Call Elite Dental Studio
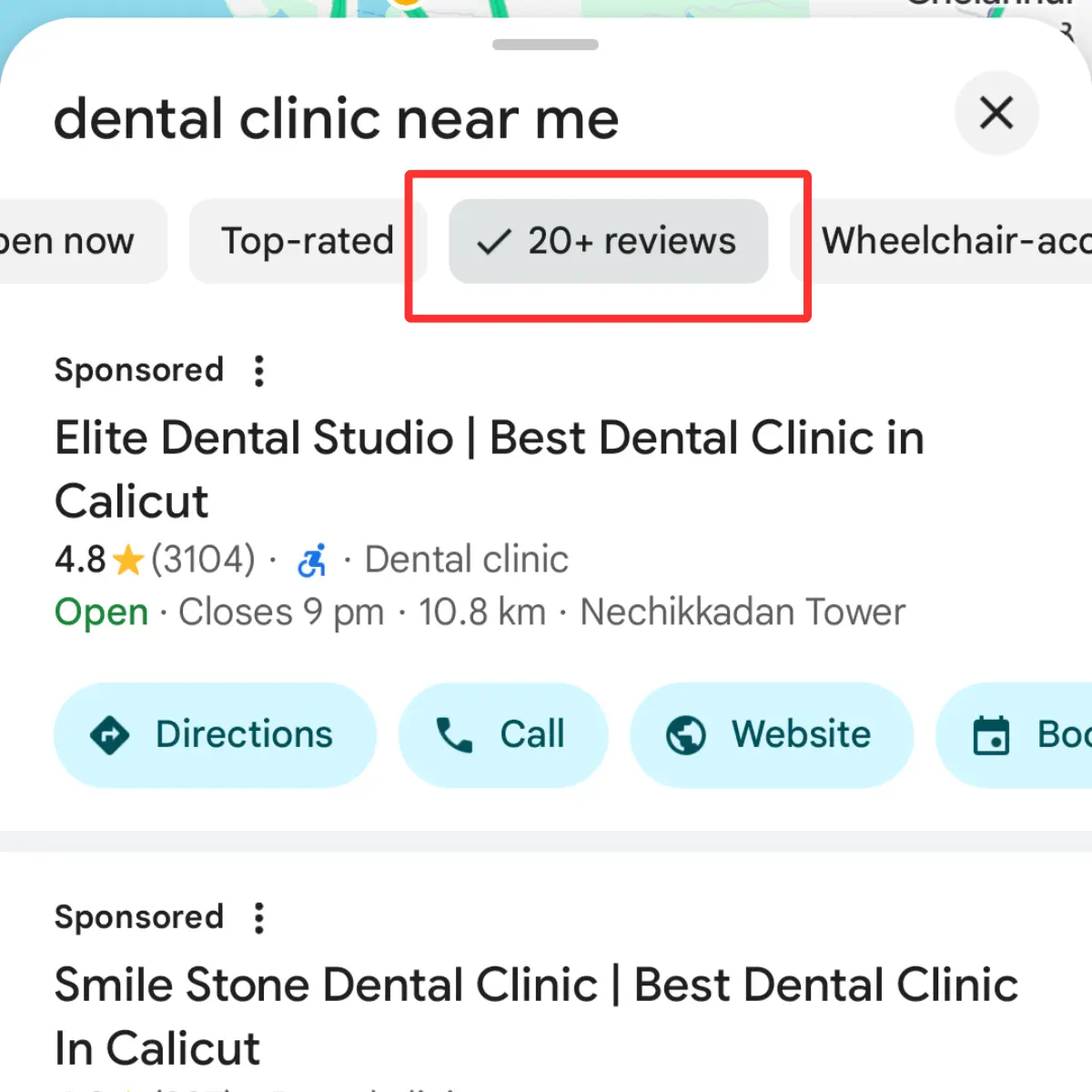1092x1092 pixels. 503,734
